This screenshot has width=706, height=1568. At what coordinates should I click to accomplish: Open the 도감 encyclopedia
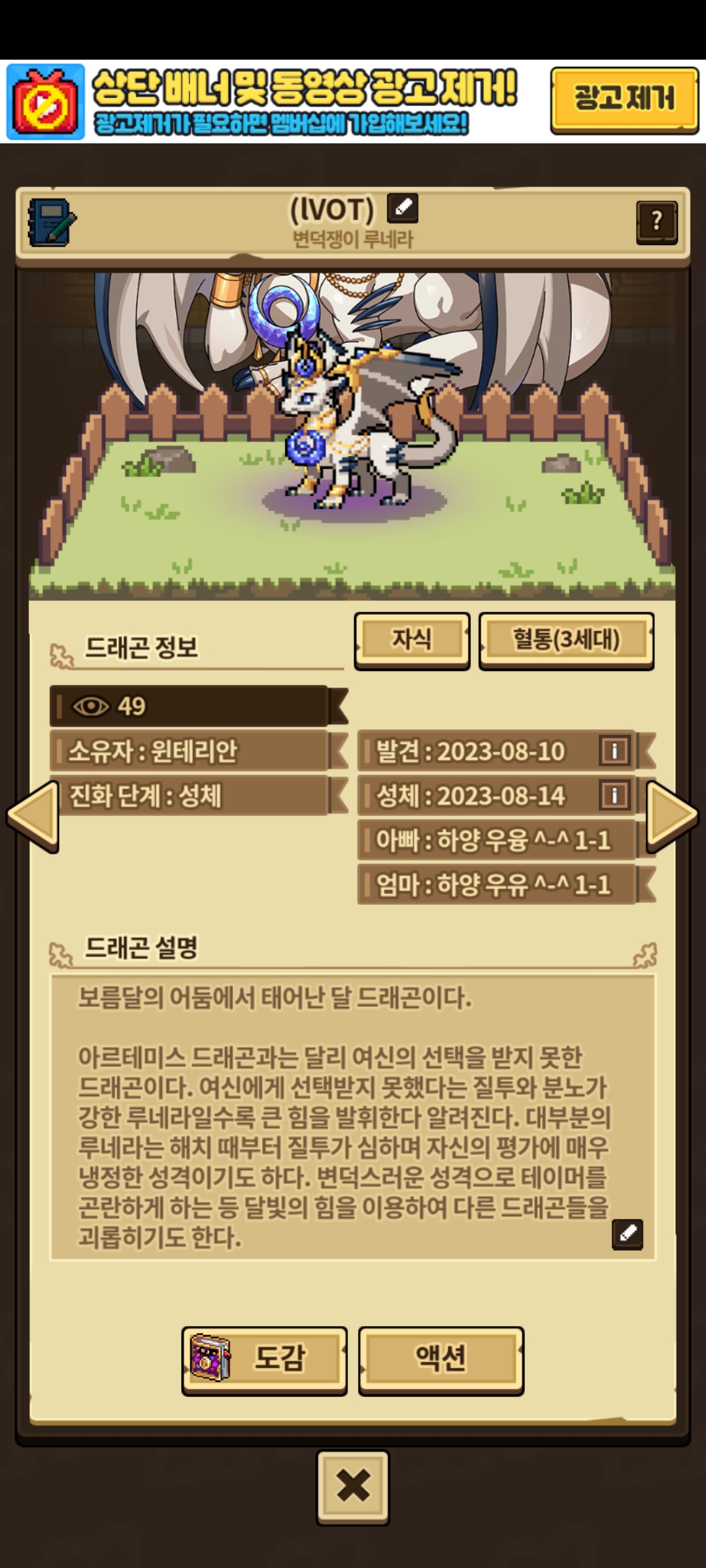coord(264,1360)
